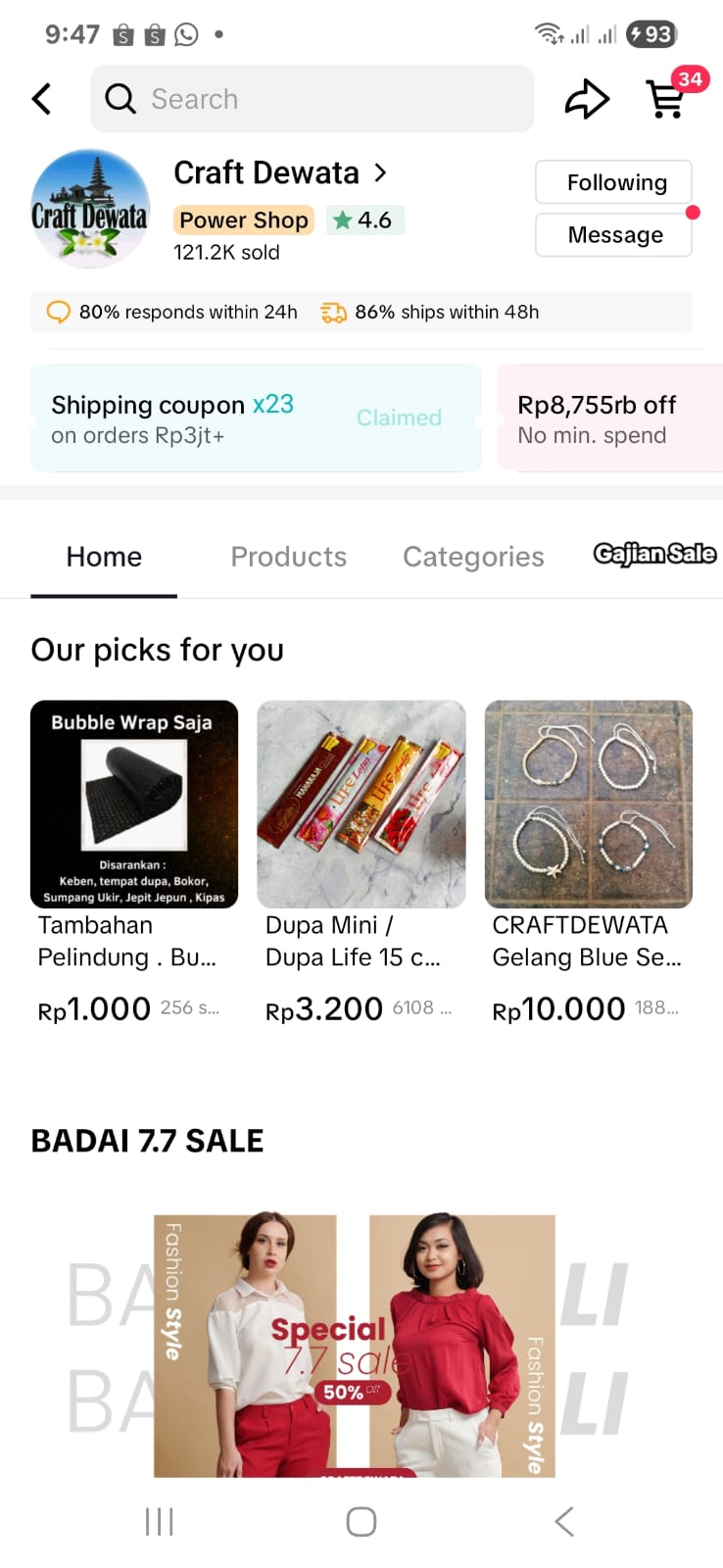The height and width of the screenshot is (1568, 723).
Task: Switch to the Products tab
Action: click(288, 557)
